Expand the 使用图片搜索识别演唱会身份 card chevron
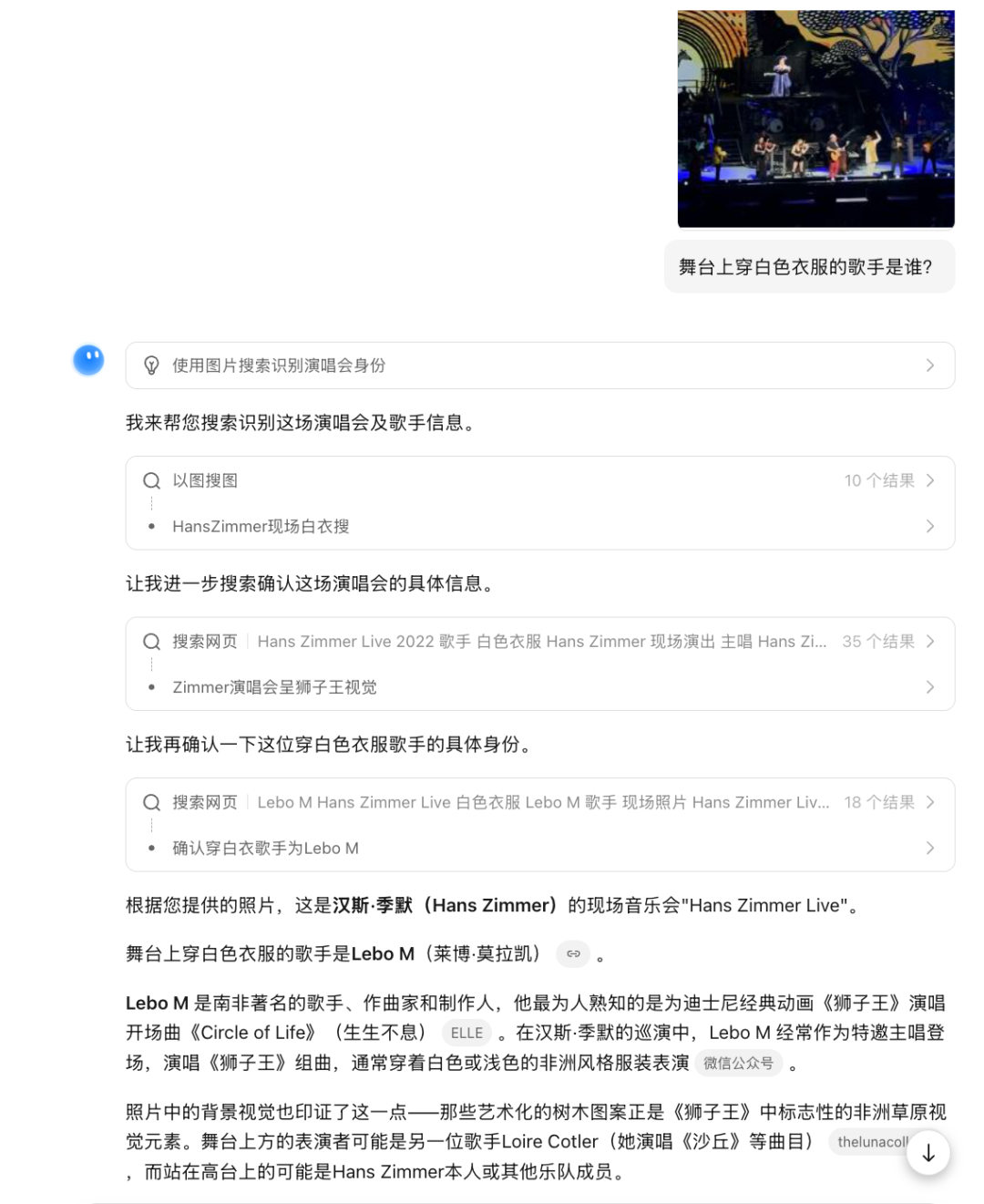Image resolution: width=984 pixels, height=1204 pixels. (x=930, y=365)
